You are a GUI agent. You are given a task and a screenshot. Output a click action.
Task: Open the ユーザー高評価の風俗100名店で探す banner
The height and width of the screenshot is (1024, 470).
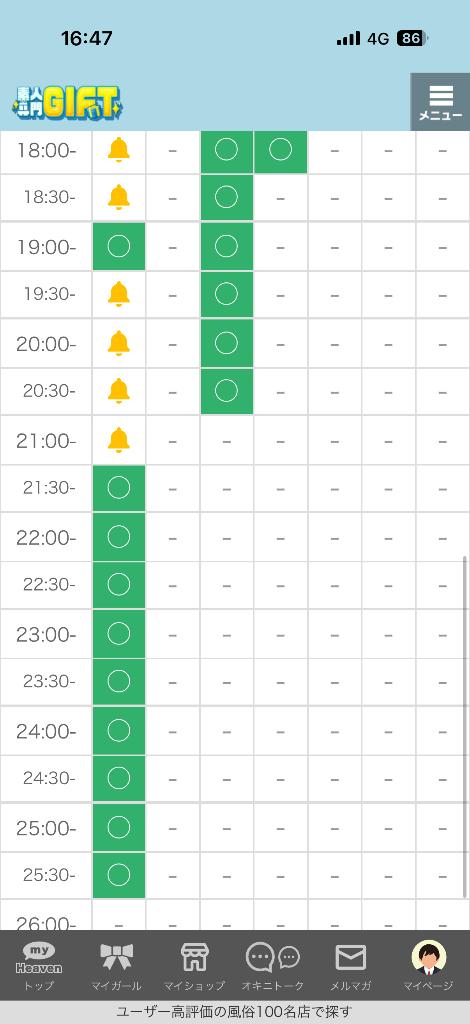235,1012
